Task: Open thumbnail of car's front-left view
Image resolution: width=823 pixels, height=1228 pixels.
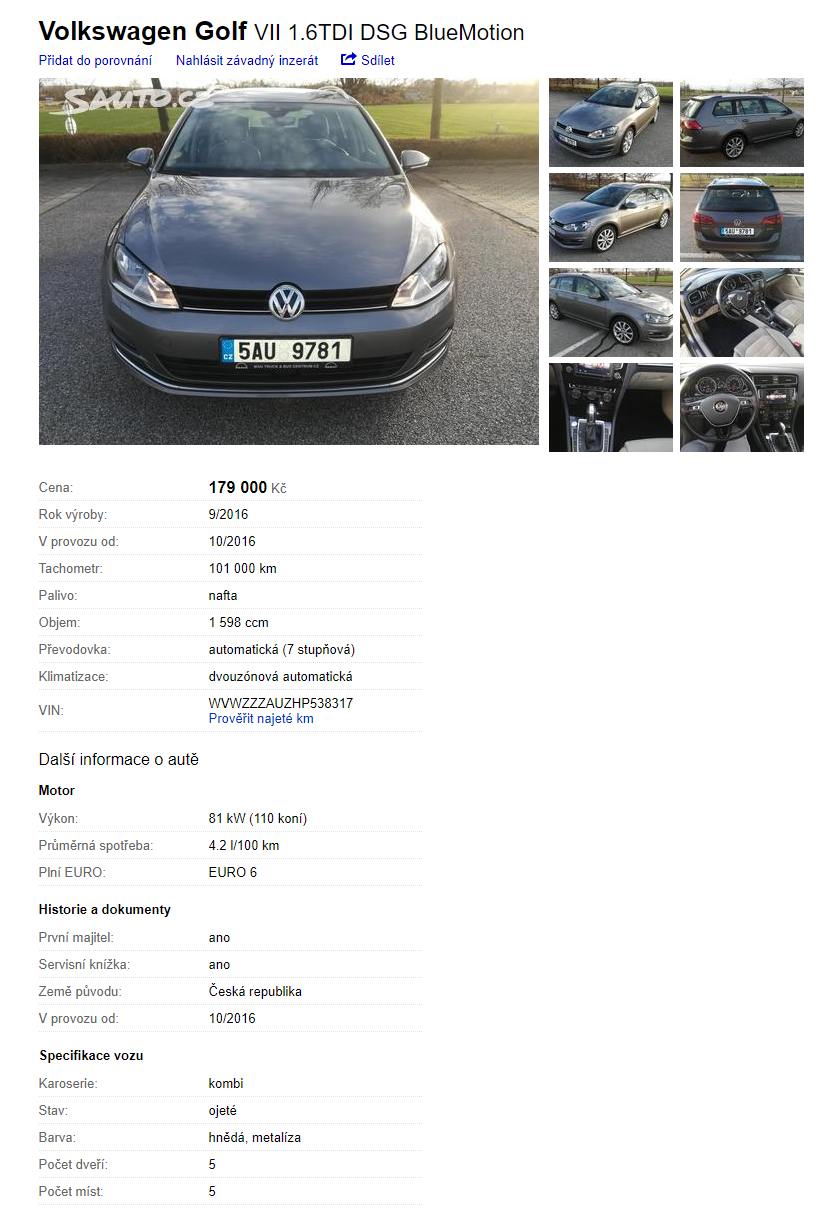Action: click(610, 122)
